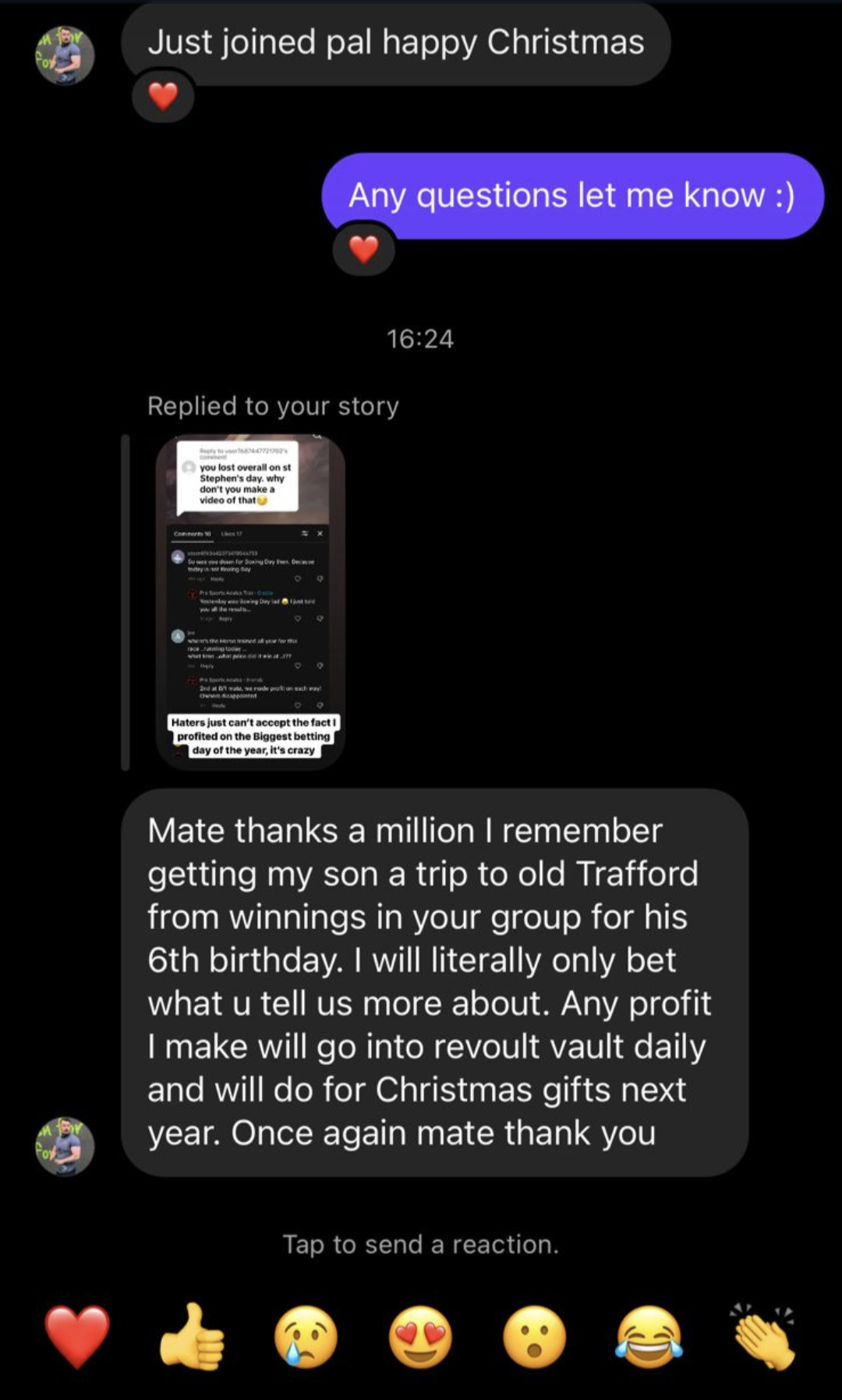Image resolution: width=842 pixels, height=1400 pixels.
Task: Choose the heart-eyes emoji reaction
Action: 420,1336
